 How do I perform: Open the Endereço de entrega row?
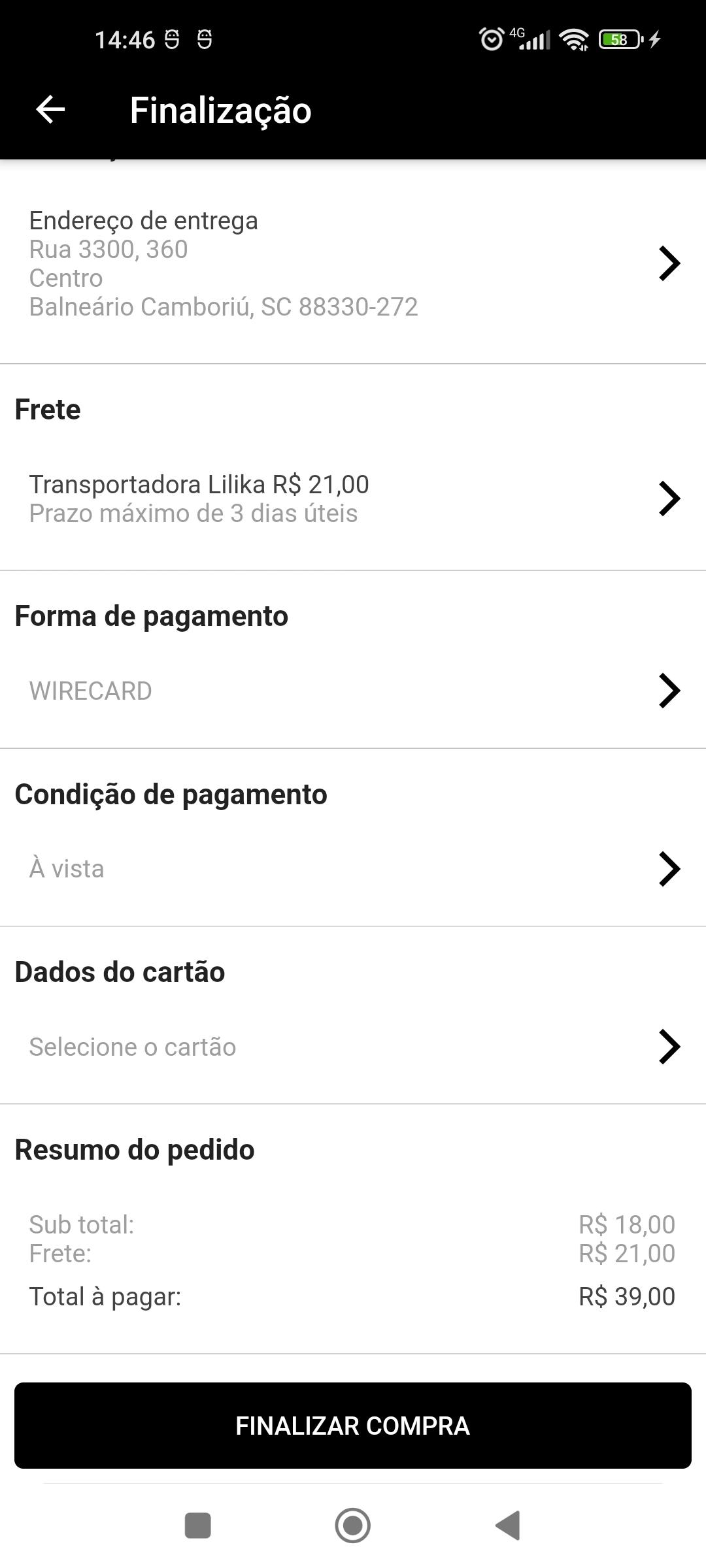point(353,263)
